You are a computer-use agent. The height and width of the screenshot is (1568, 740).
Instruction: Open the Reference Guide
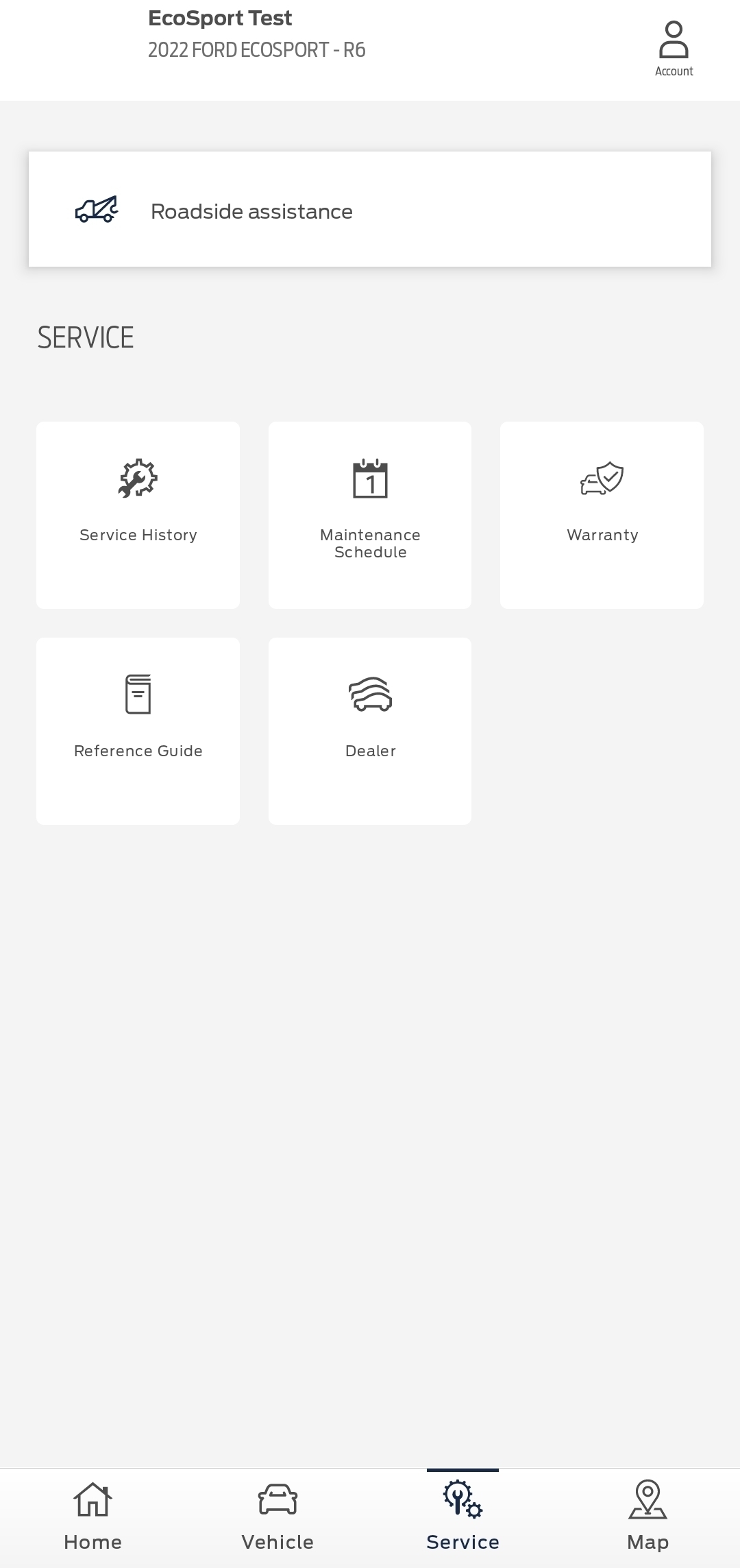[x=138, y=730]
